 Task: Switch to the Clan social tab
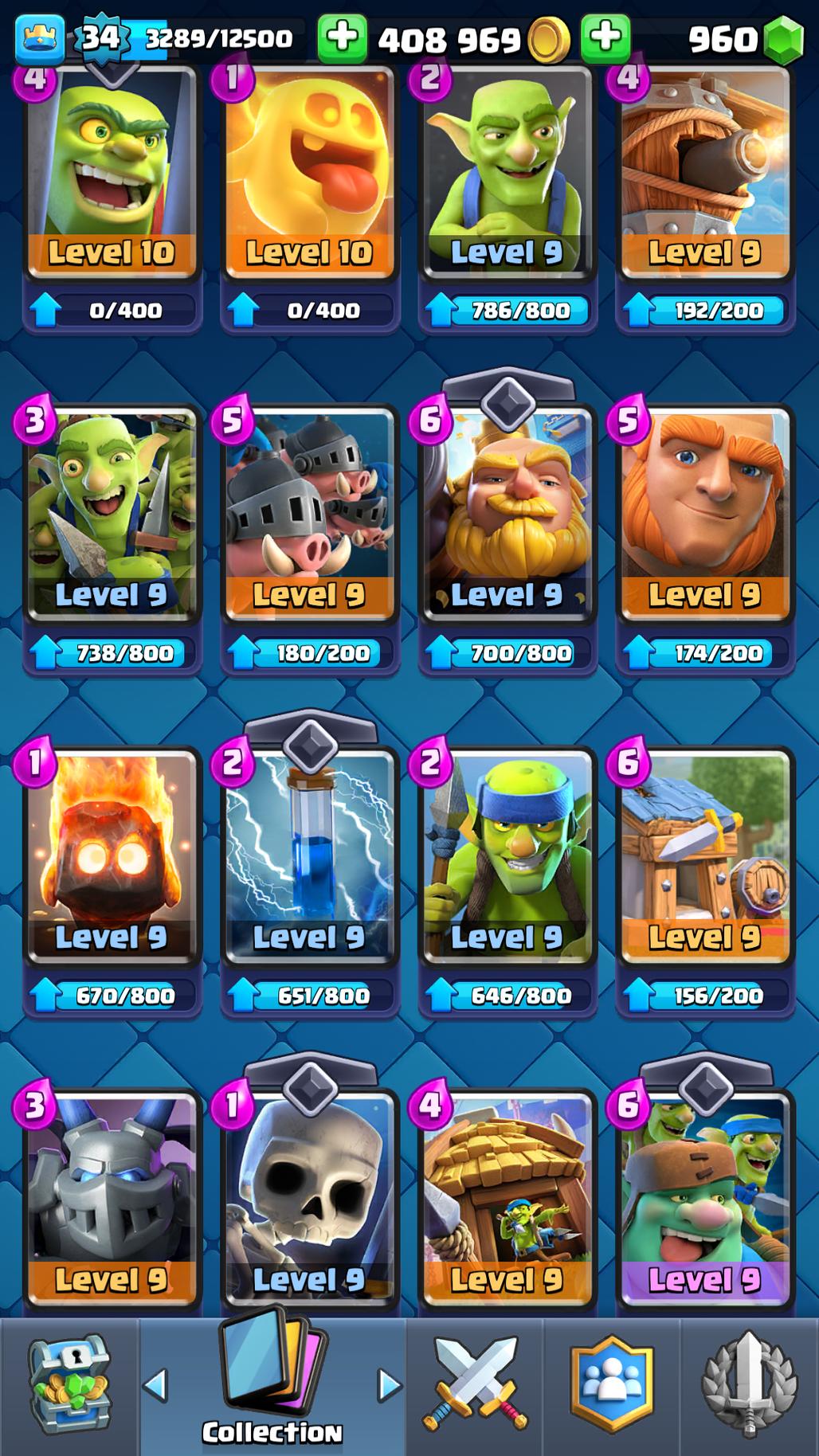tap(612, 1385)
